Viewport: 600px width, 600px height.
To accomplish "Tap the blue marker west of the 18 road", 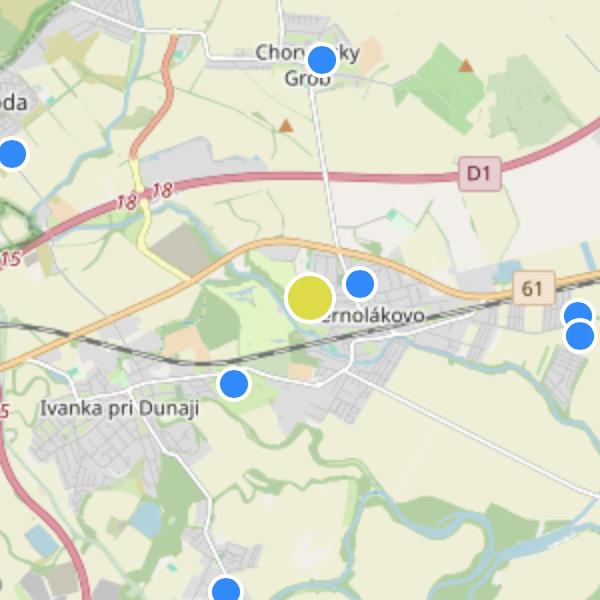I will 12,154.
